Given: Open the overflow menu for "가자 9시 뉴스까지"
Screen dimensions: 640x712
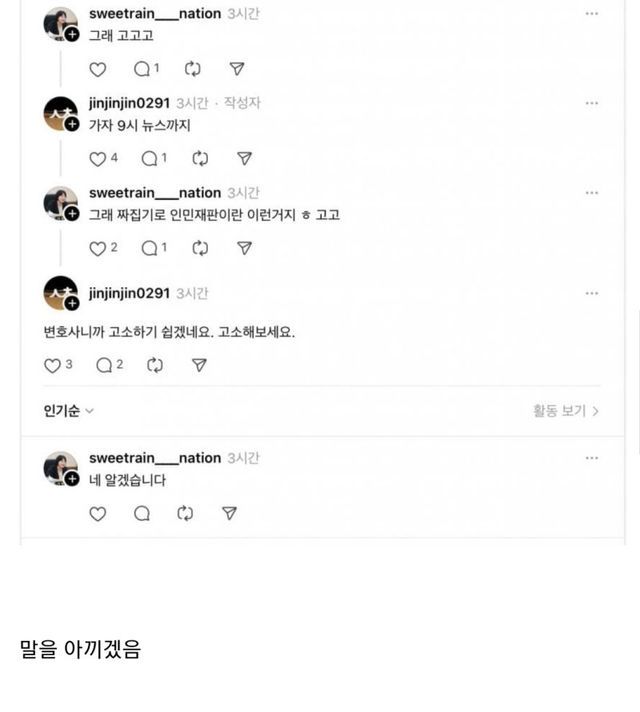Looking at the screenshot, I should 591,104.
